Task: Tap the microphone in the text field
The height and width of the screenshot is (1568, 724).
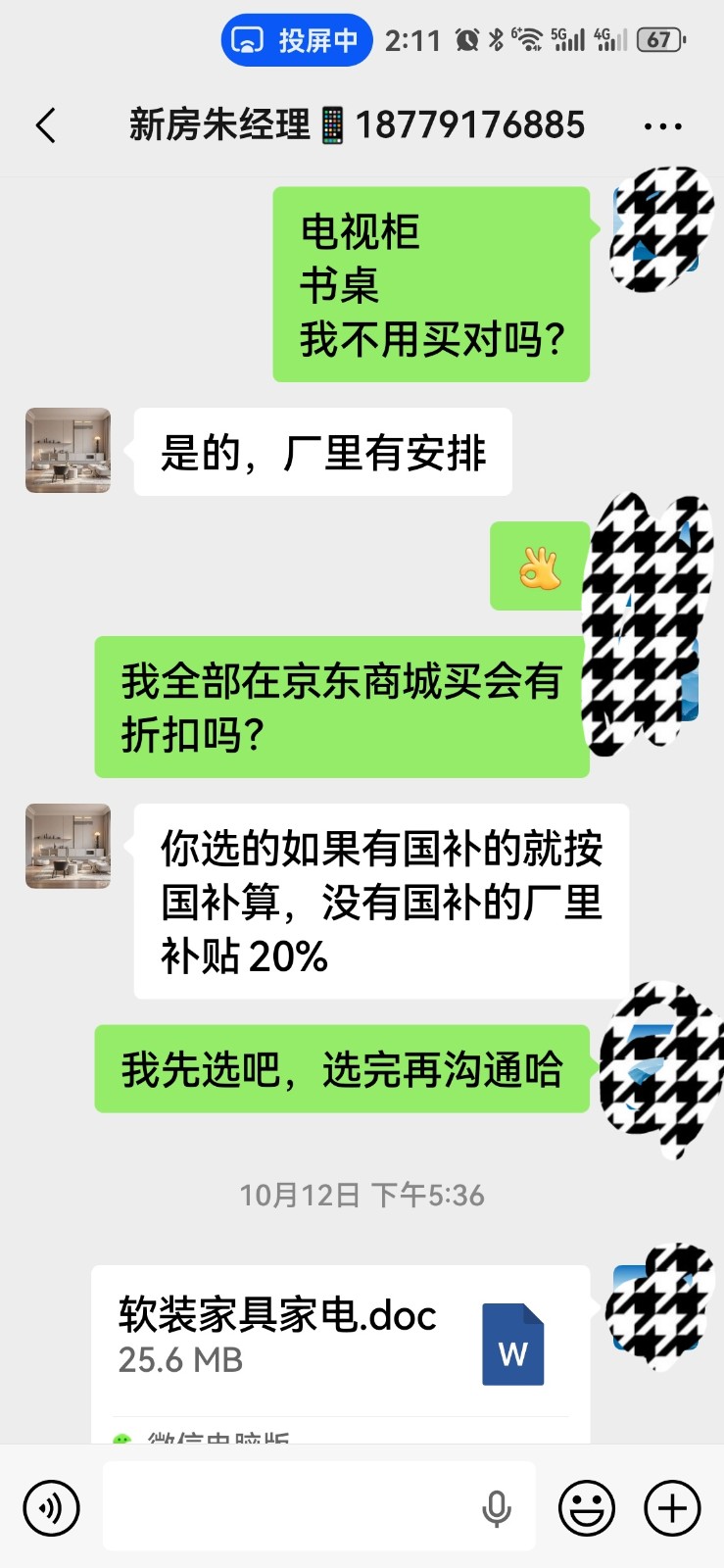Action: pos(497,1508)
